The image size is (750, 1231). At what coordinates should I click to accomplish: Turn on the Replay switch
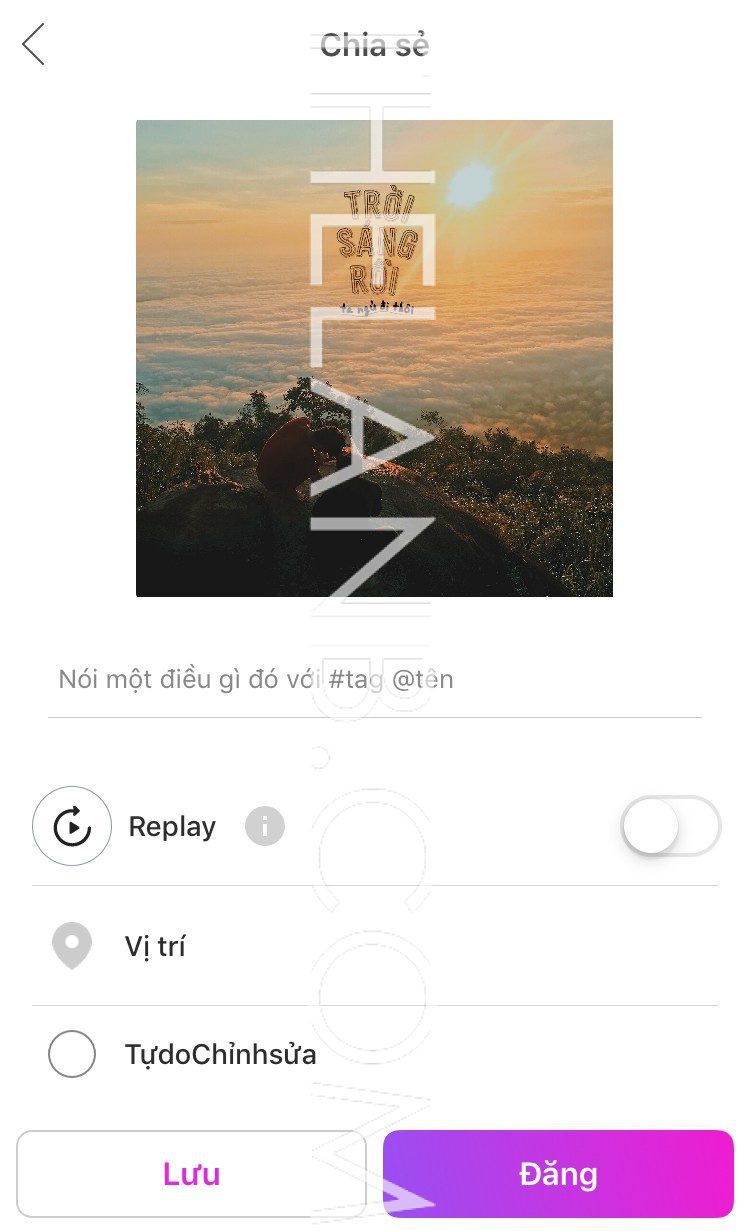coord(669,826)
